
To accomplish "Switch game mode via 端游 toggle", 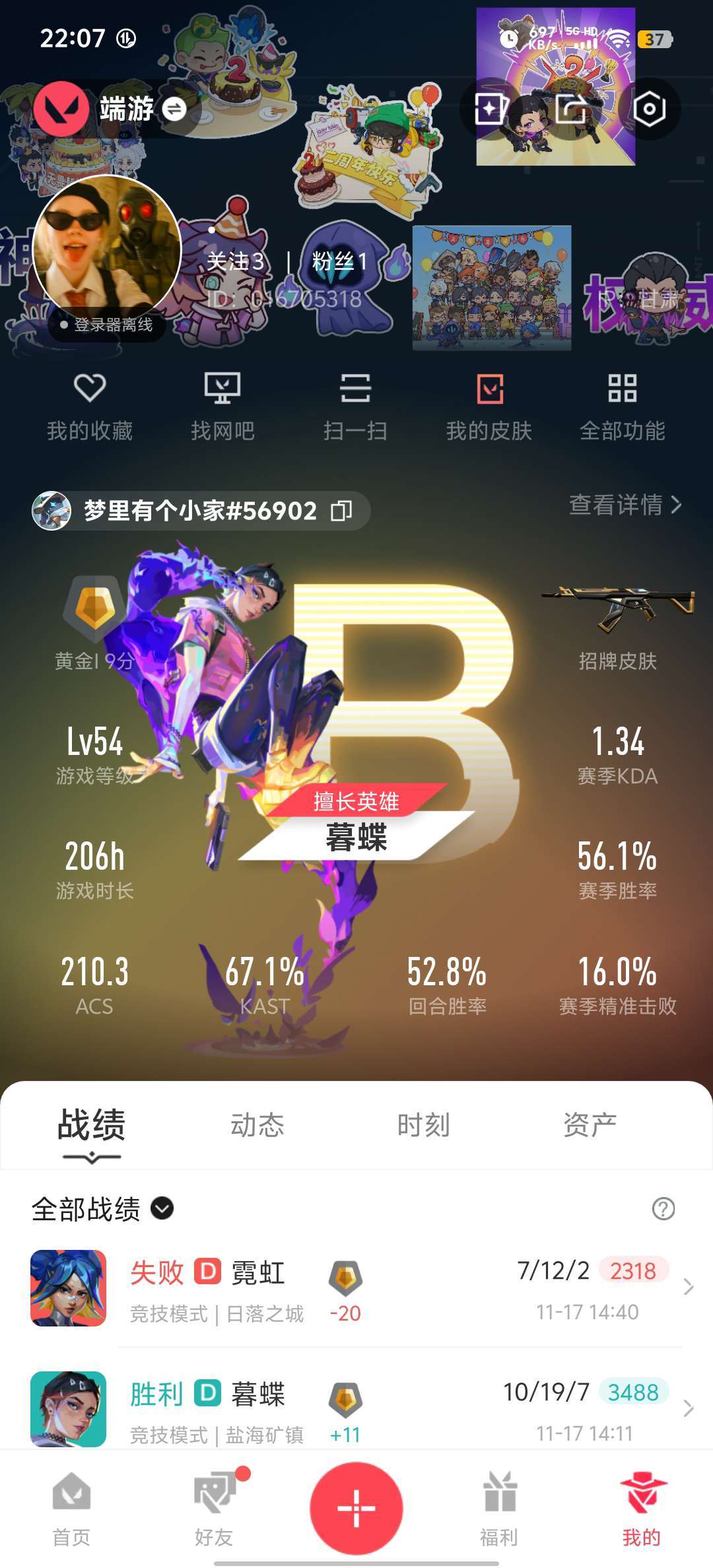I will coord(174,110).
